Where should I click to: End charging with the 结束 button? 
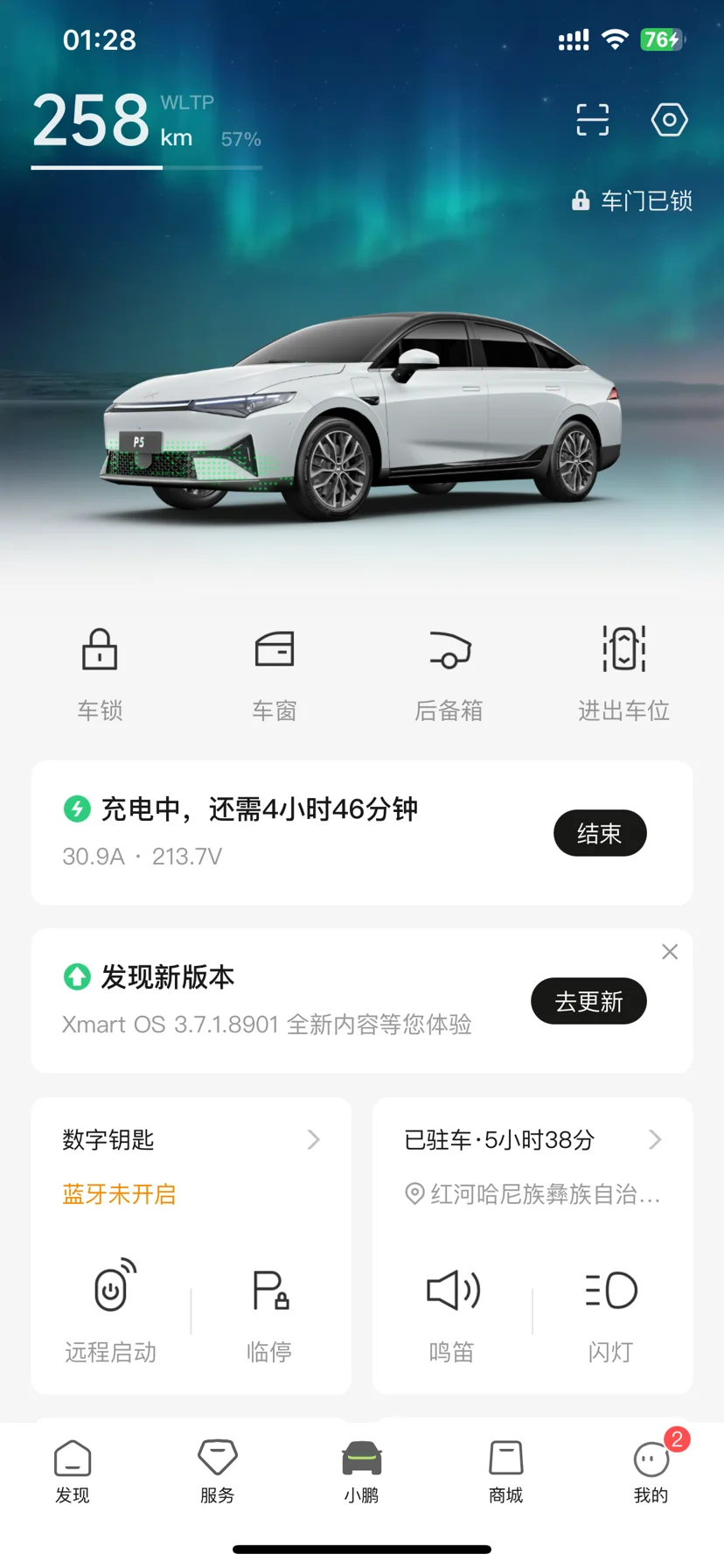(x=600, y=833)
